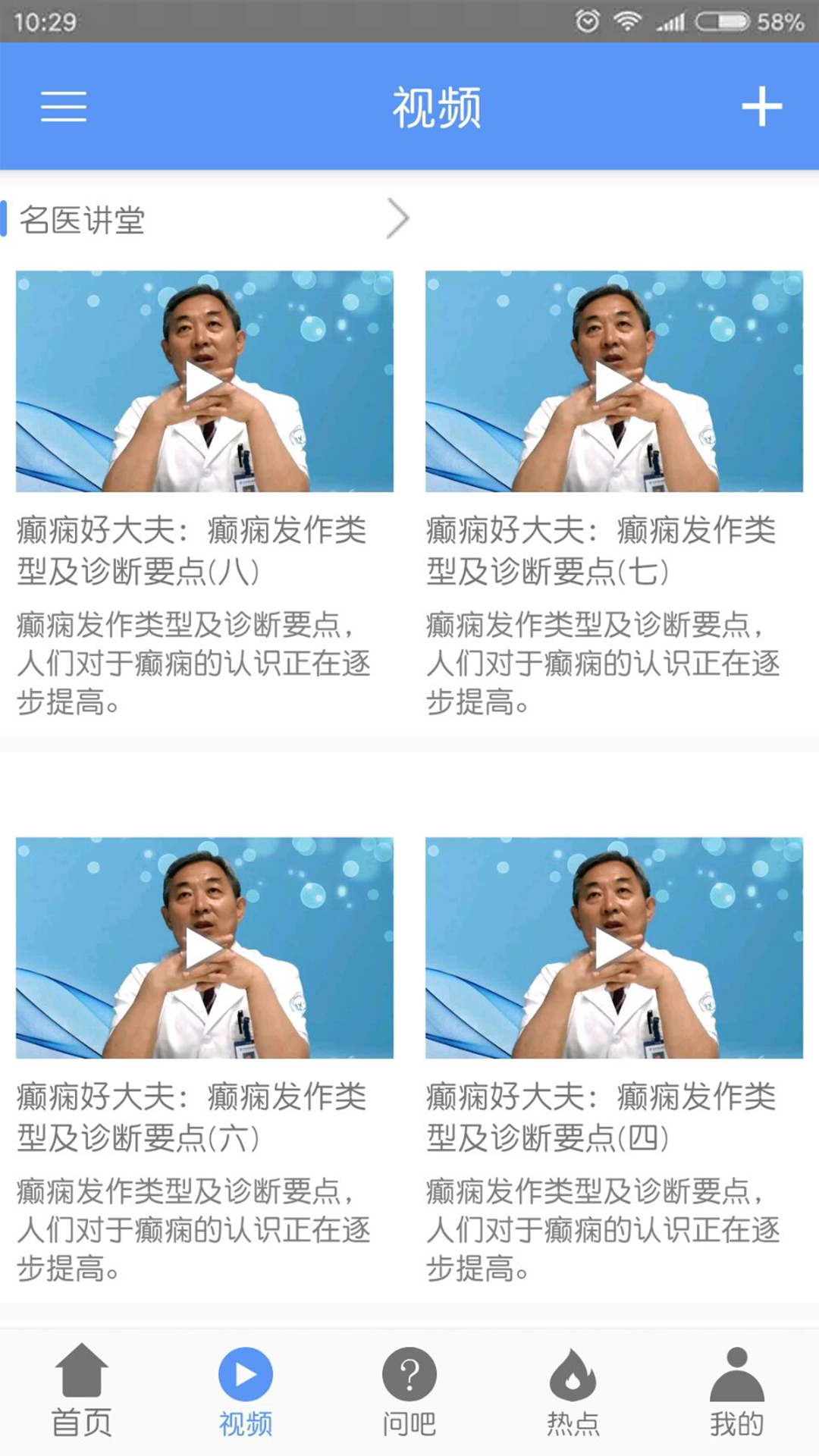
Task: Open the hamburger navigation menu
Action: 64,107
